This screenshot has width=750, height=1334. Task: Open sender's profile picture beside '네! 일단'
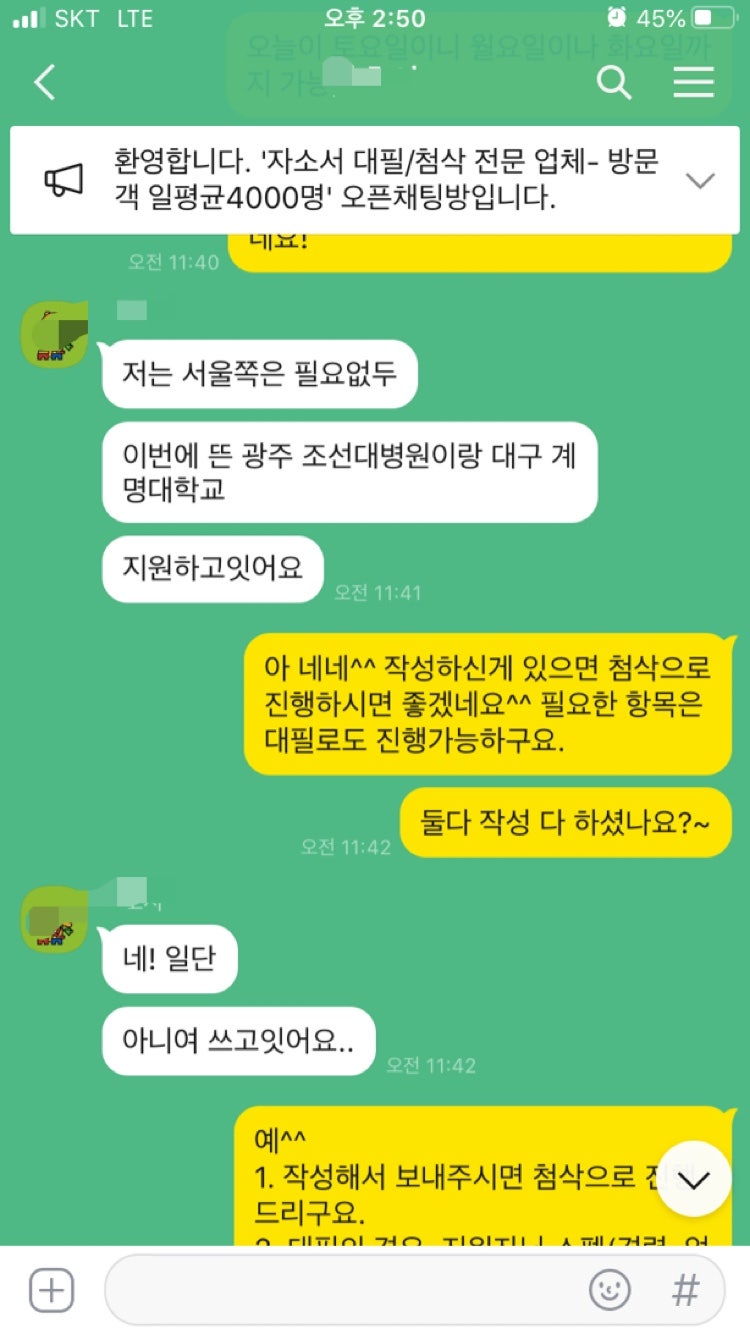[55, 920]
